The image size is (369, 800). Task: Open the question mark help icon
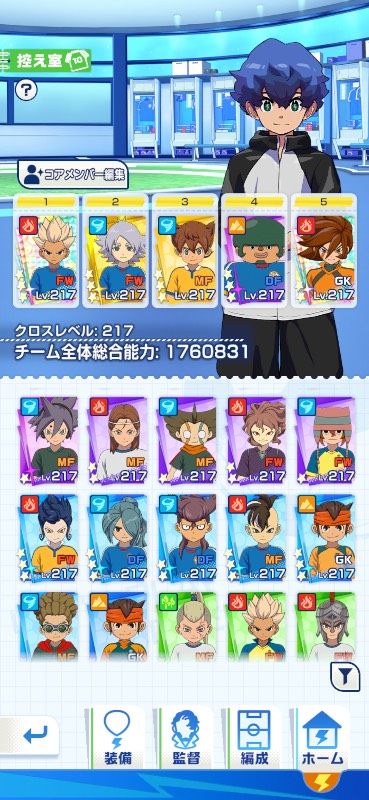click(26, 90)
